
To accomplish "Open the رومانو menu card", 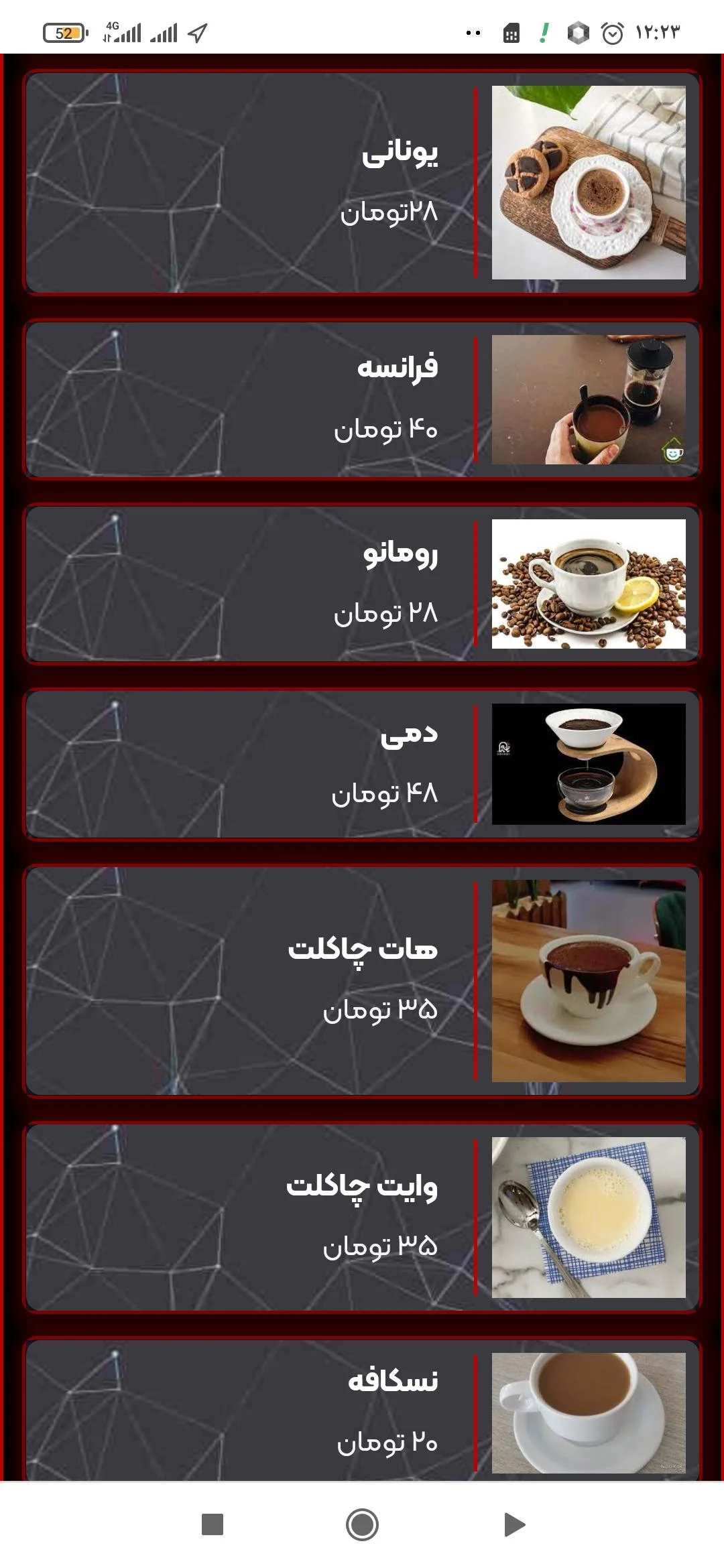I will [x=362, y=584].
